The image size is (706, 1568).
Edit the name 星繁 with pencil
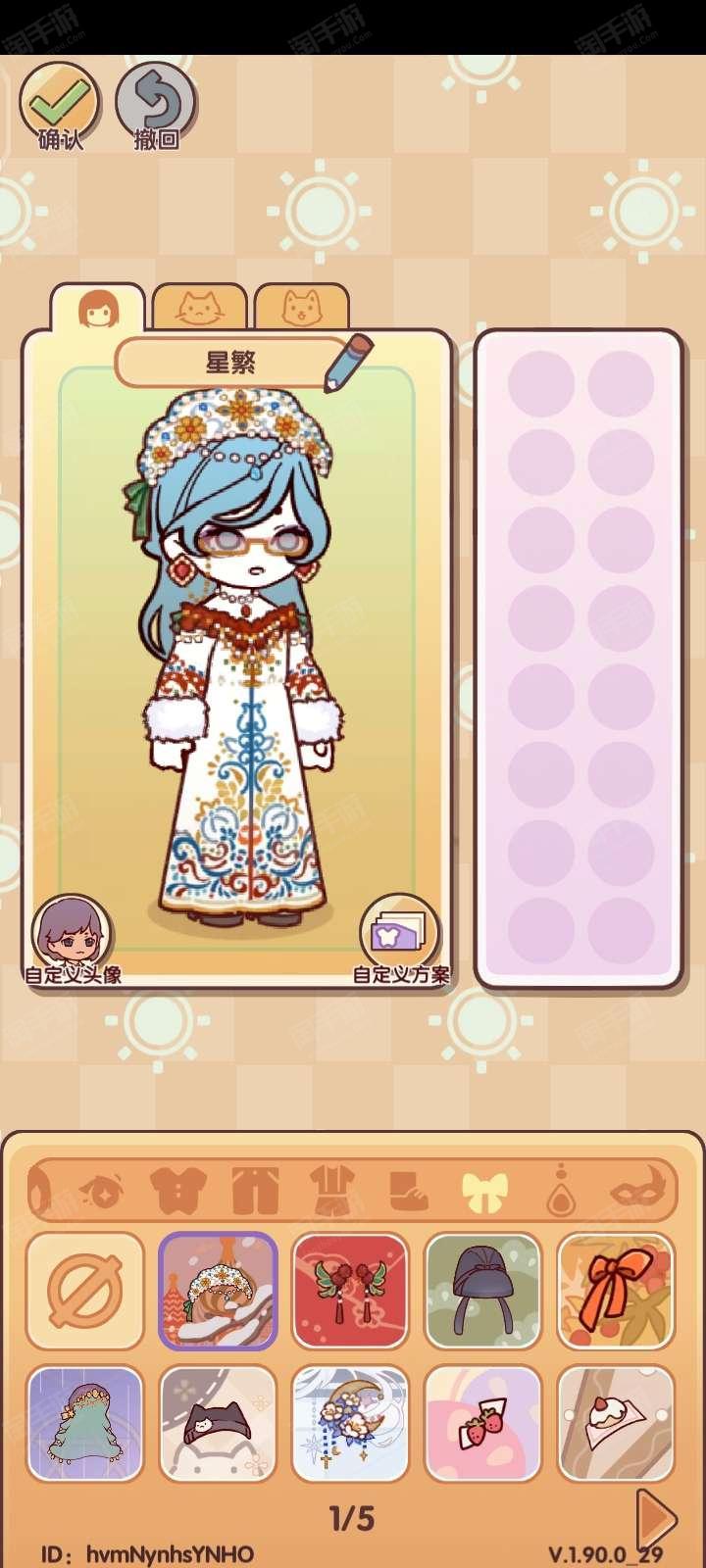click(x=347, y=363)
